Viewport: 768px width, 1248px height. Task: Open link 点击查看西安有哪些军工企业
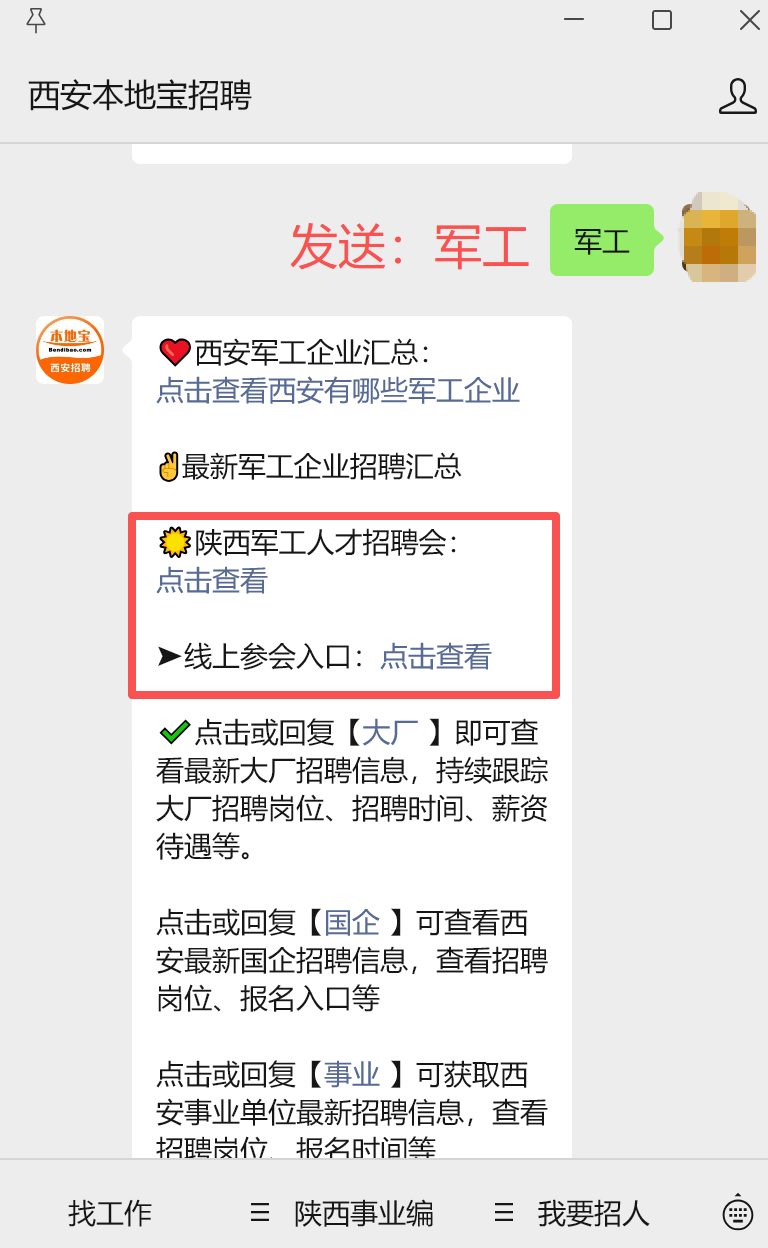tap(338, 391)
